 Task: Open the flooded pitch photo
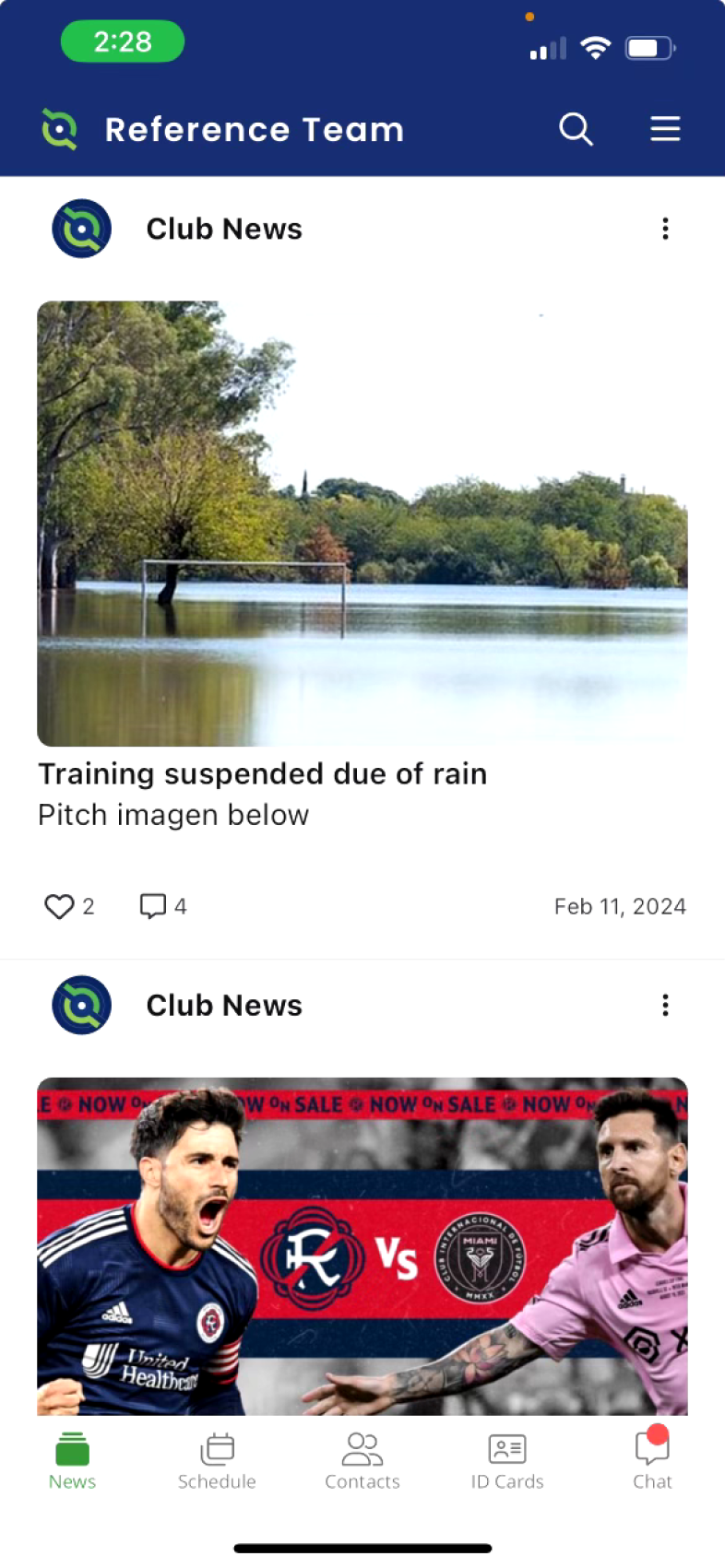point(362,524)
